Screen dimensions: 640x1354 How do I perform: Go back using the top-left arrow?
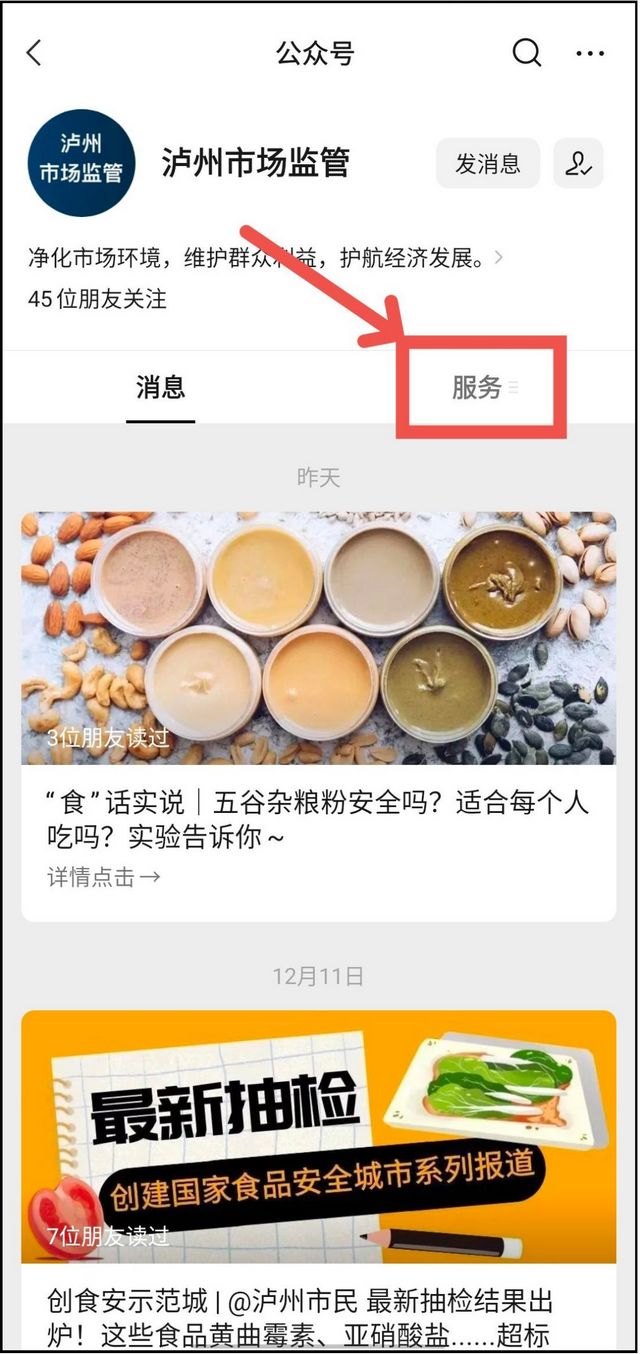click(x=35, y=53)
